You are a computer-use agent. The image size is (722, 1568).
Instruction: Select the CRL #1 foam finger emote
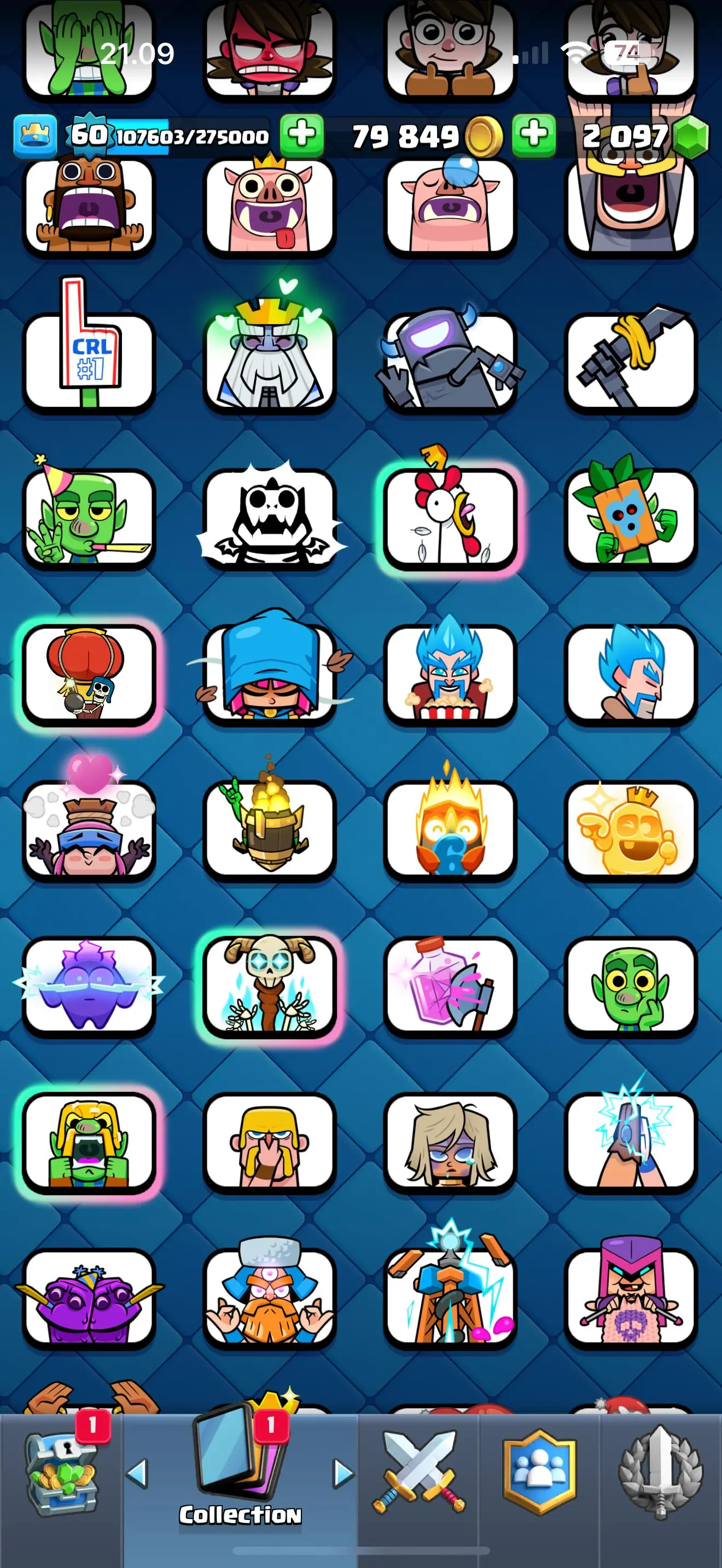(89, 360)
